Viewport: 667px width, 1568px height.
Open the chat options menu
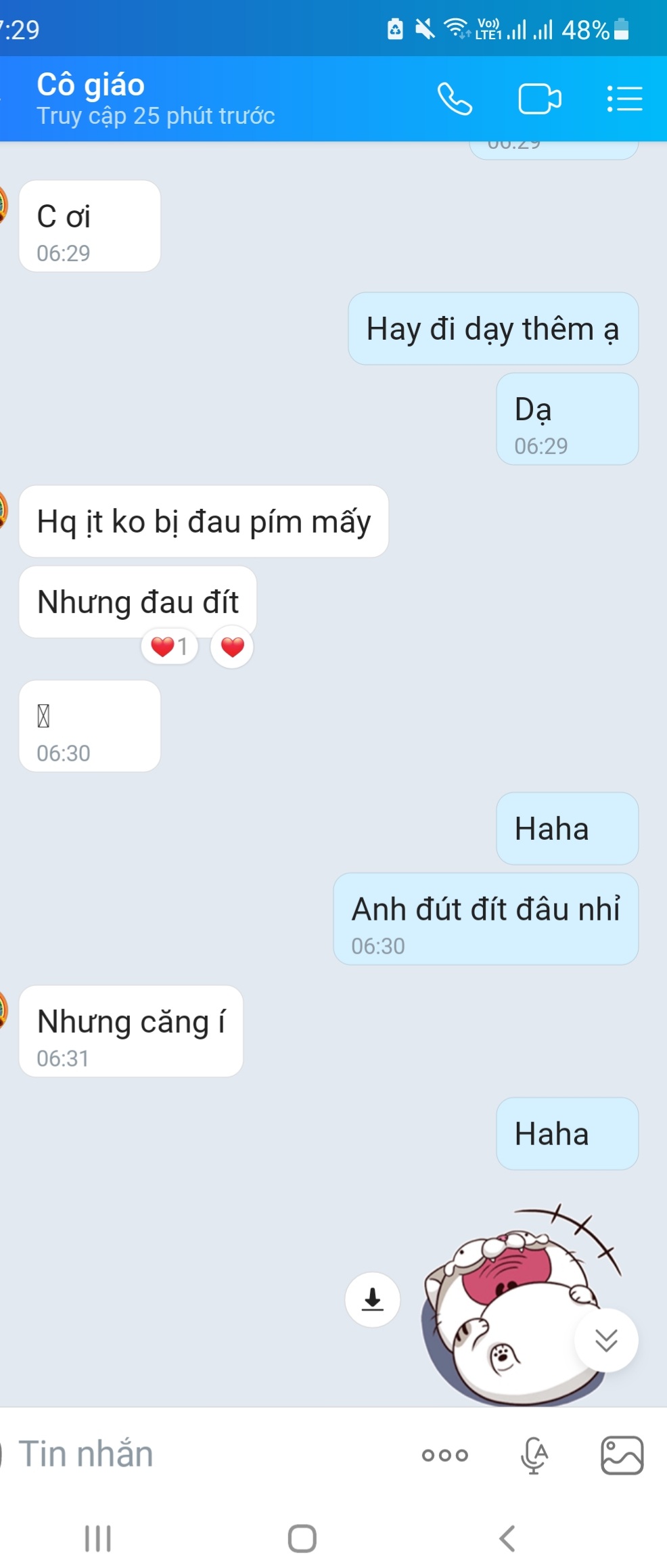pyautogui.click(x=624, y=99)
